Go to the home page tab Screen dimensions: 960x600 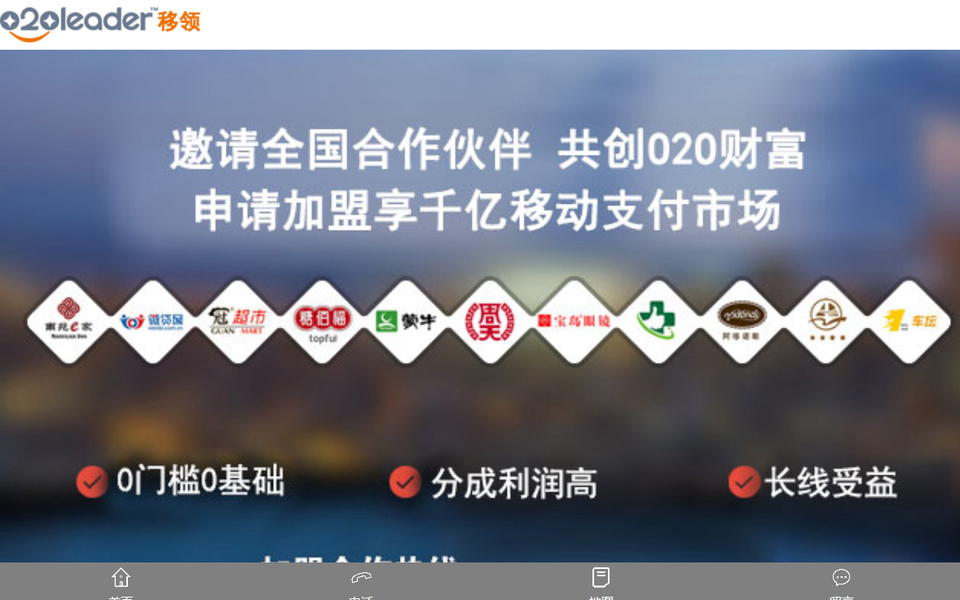click(121, 580)
